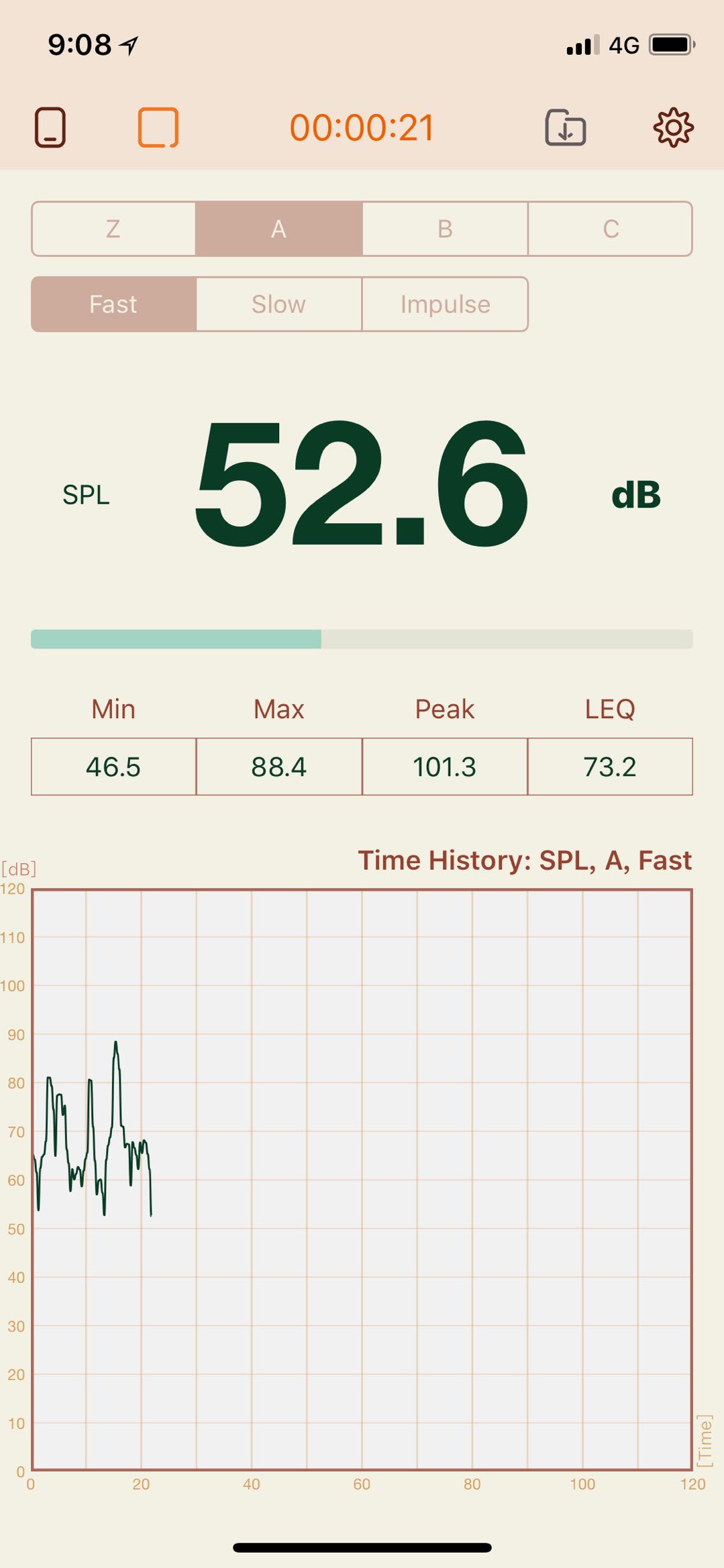Select A frequency weighting
724x1568 pixels.
coord(279,229)
